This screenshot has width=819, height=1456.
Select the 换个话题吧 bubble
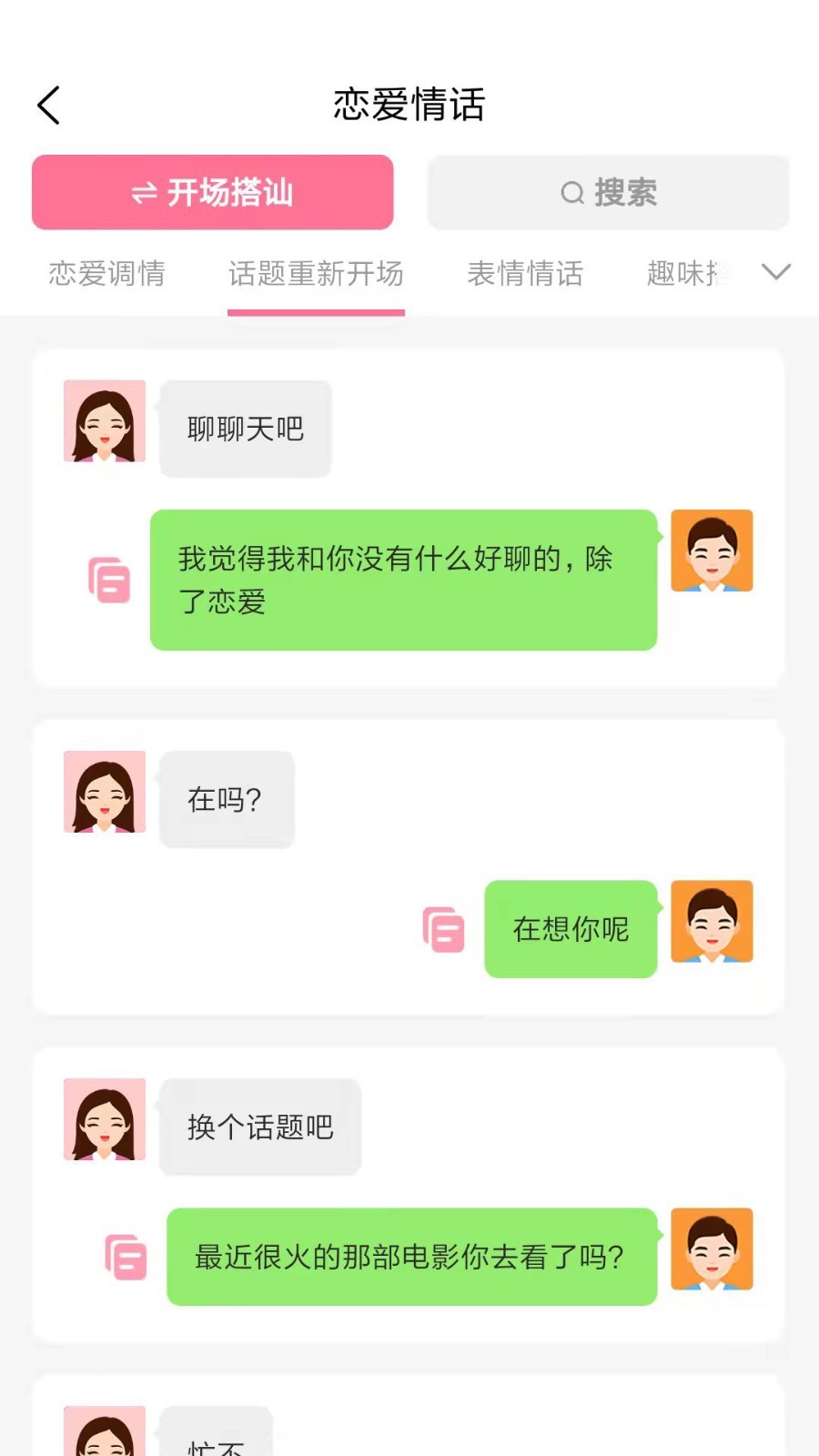click(259, 1127)
